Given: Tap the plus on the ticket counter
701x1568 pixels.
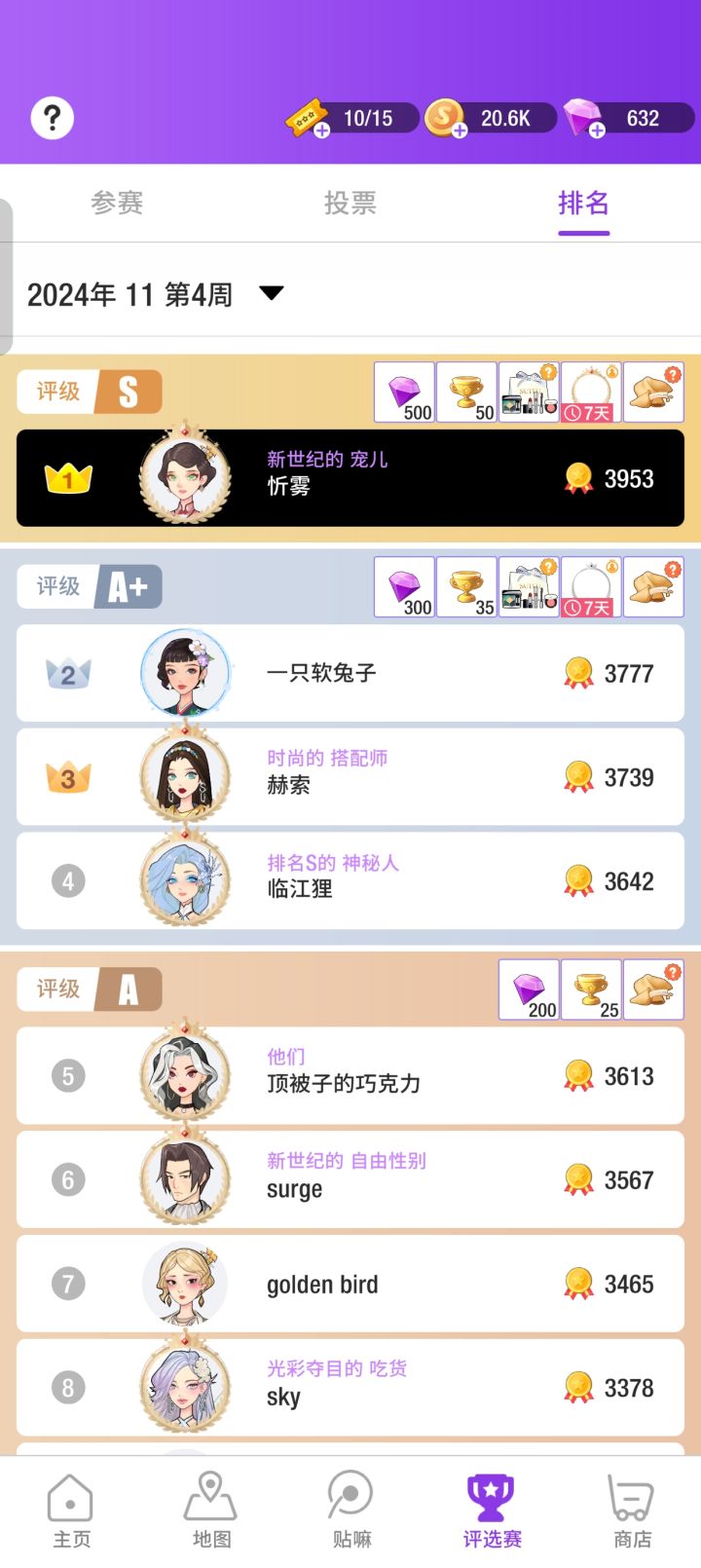Looking at the screenshot, I should pos(321,130).
